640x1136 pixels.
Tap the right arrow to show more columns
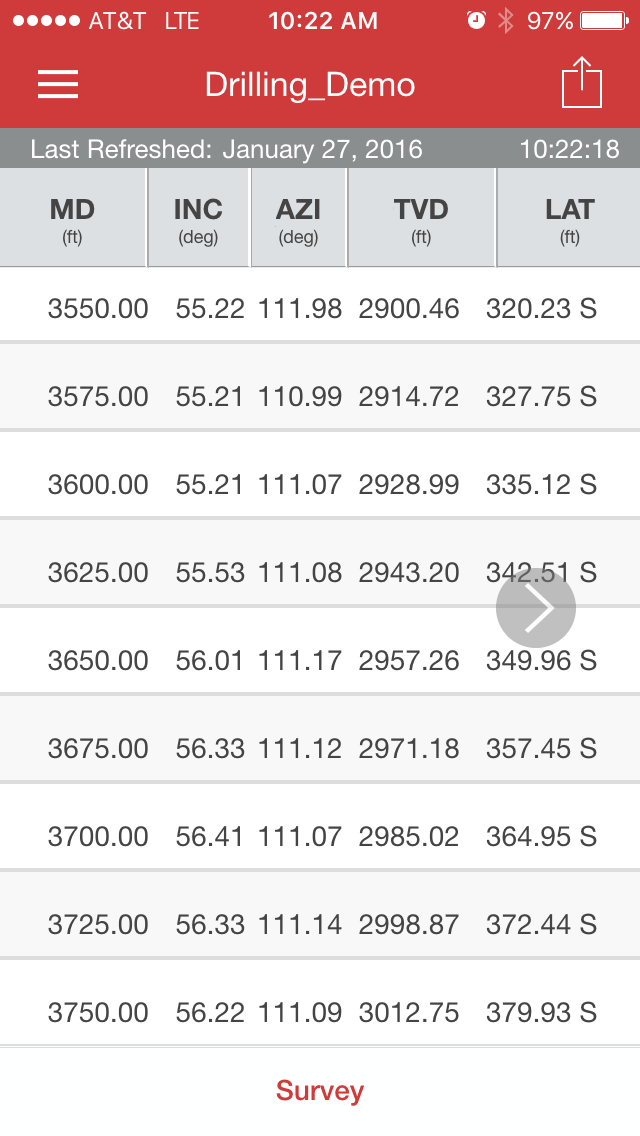click(x=536, y=608)
